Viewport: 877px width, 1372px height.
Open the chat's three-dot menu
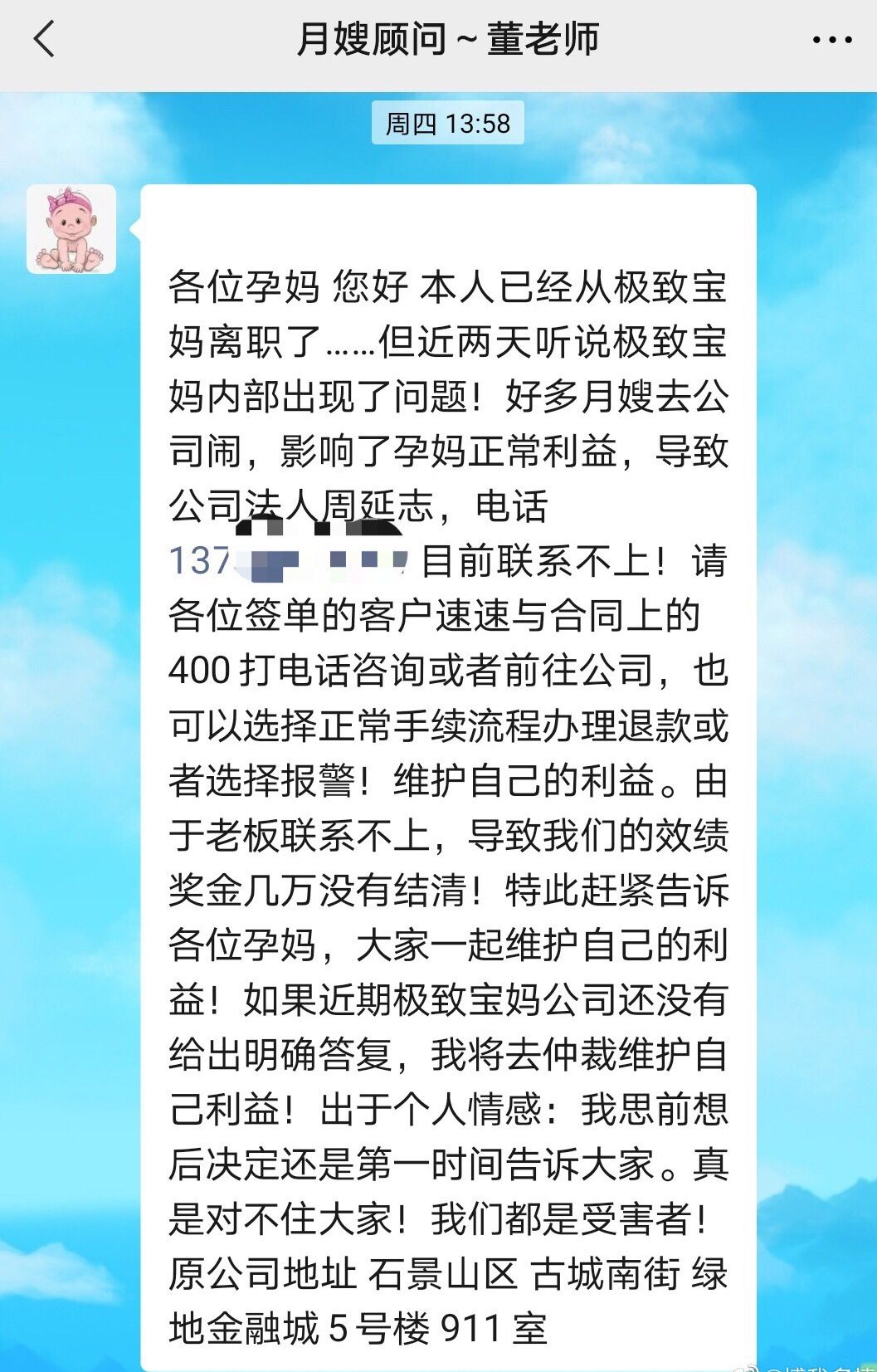click(832, 40)
